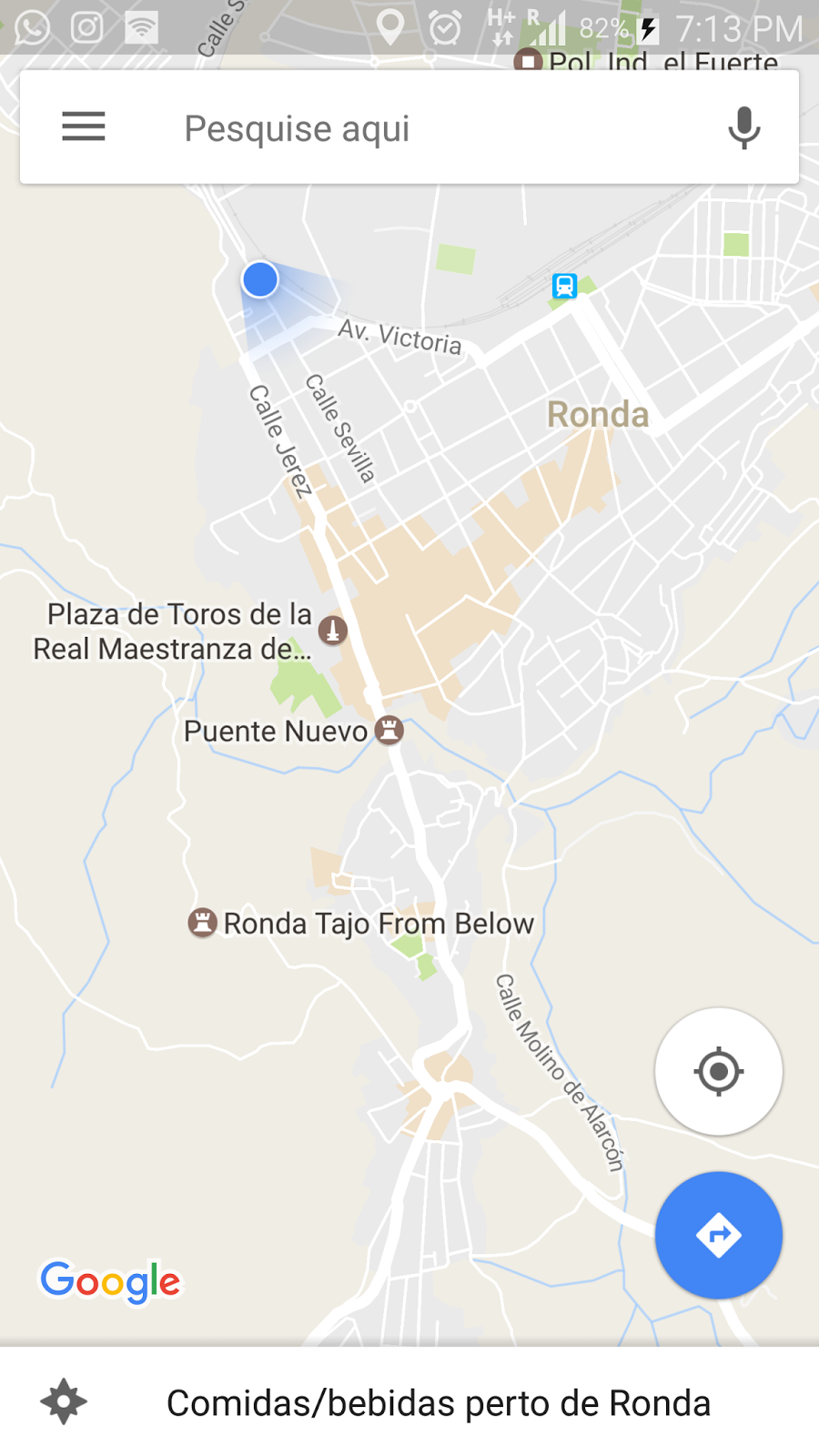Open directions with the blue navigation button
The height and width of the screenshot is (1456, 819).
[x=718, y=1235]
